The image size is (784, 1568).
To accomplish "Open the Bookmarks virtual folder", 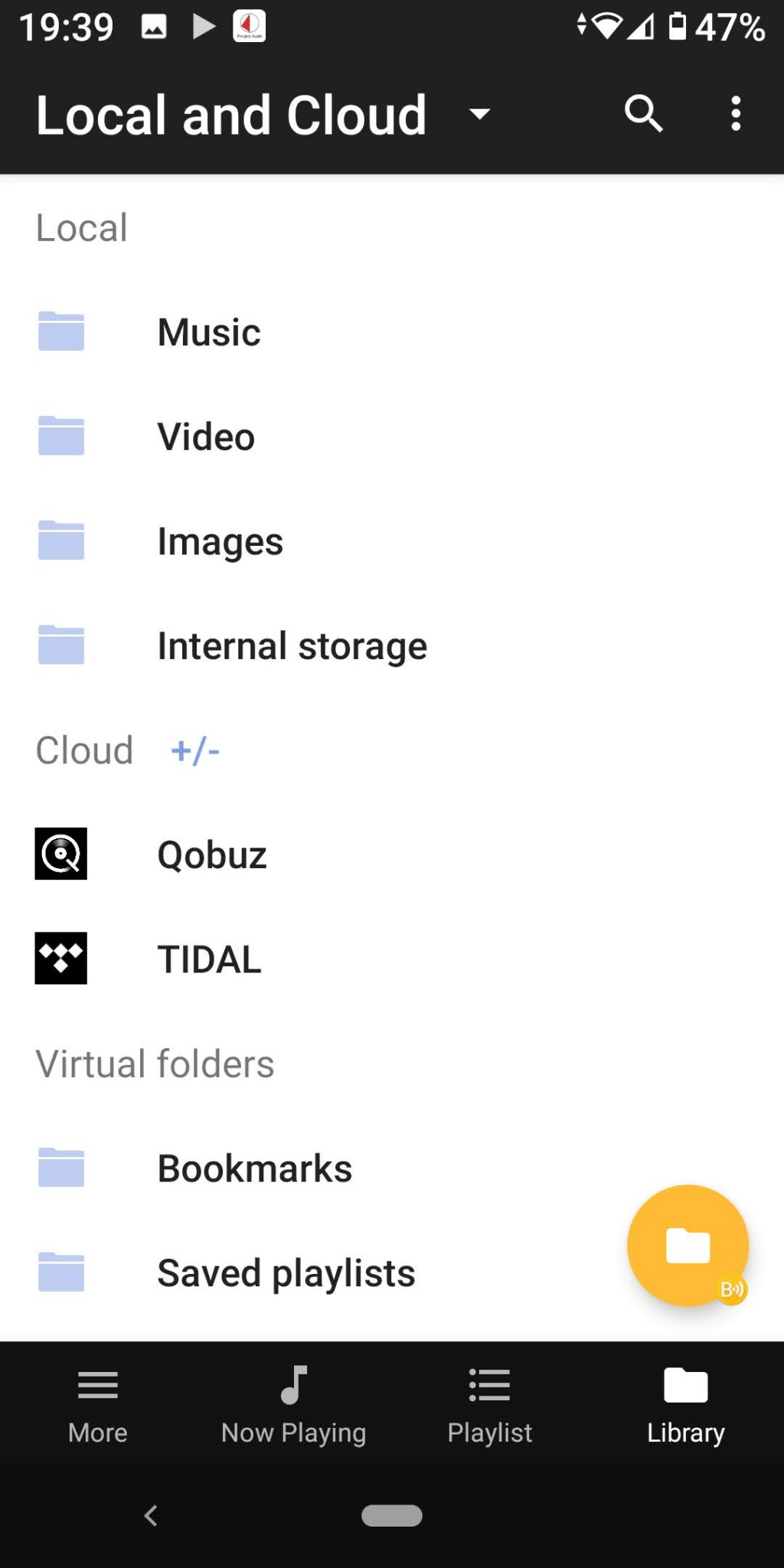I will pos(392,1168).
